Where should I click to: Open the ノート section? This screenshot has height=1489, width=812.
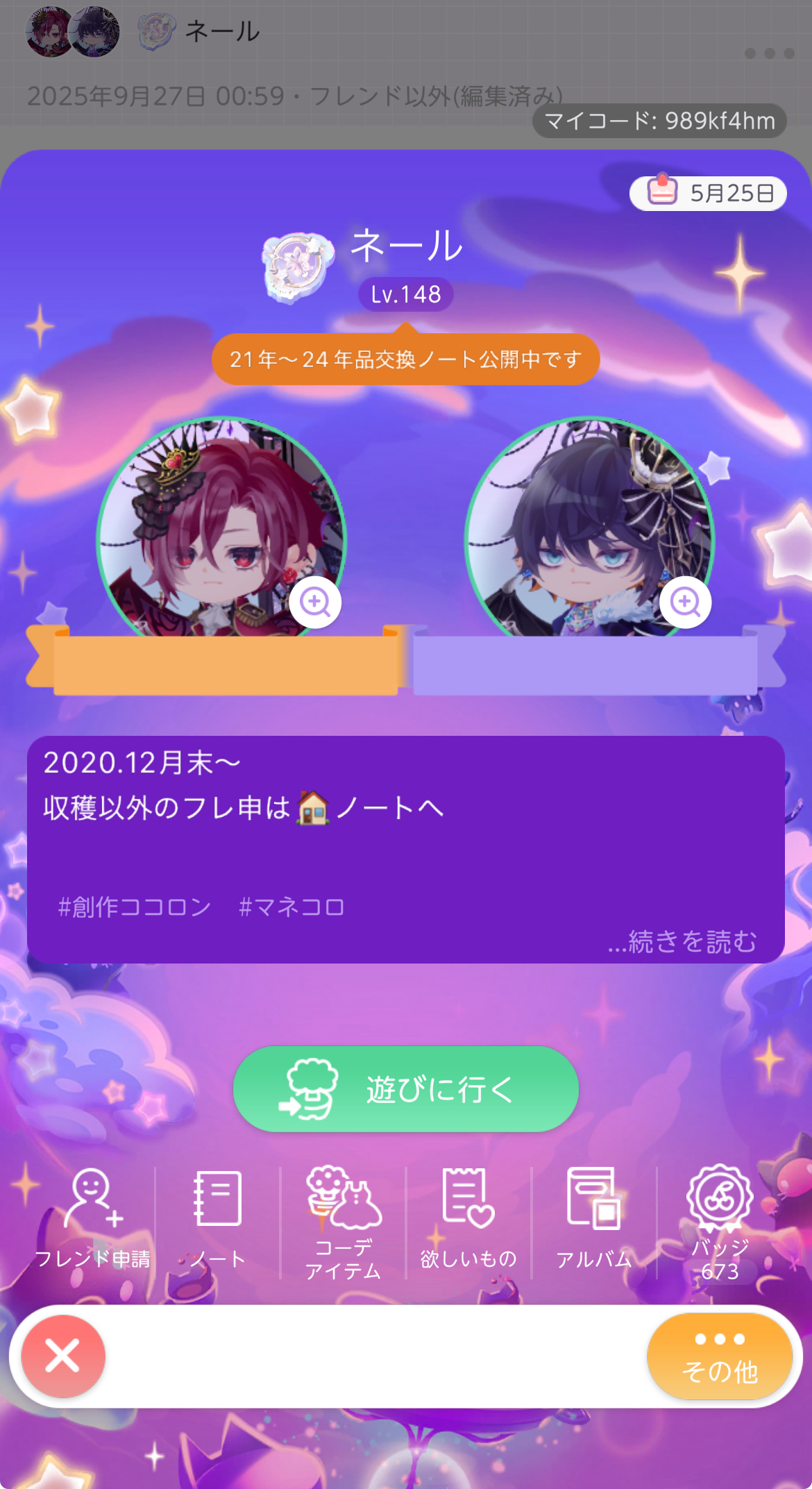[x=218, y=1220]
